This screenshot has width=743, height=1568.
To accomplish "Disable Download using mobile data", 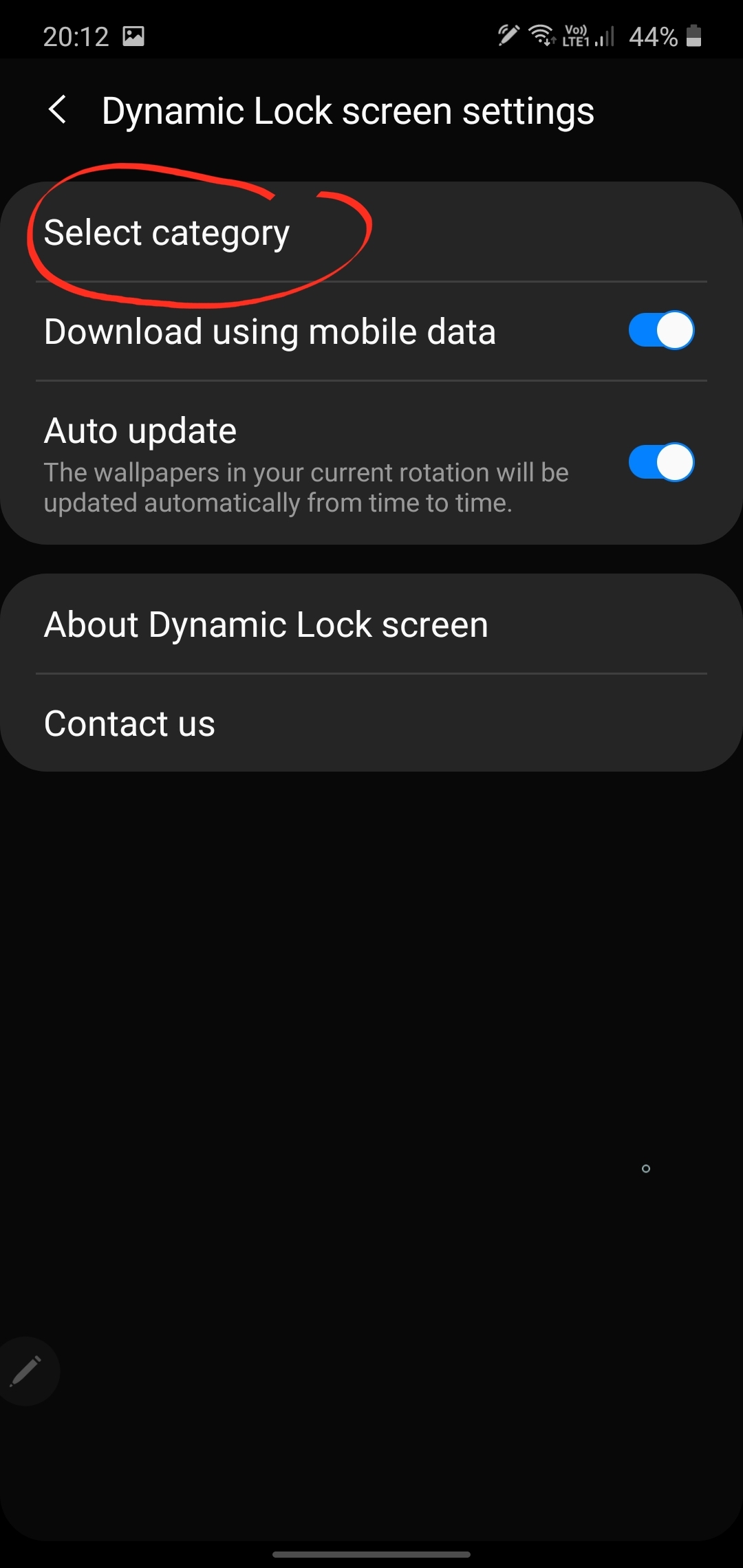I will click(662, 330).
